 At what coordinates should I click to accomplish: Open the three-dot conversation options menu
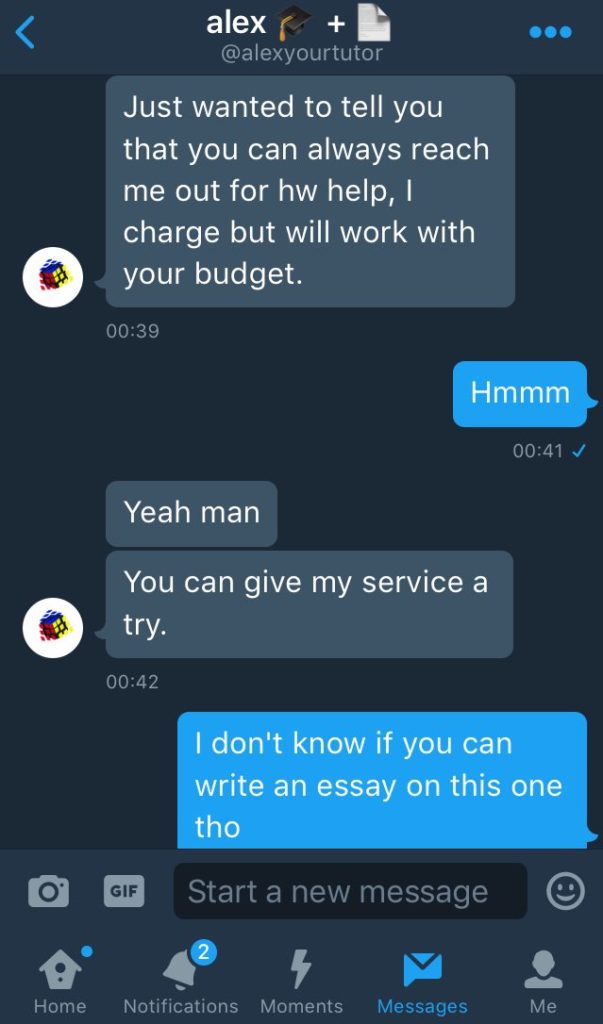[x=549, y=32]
